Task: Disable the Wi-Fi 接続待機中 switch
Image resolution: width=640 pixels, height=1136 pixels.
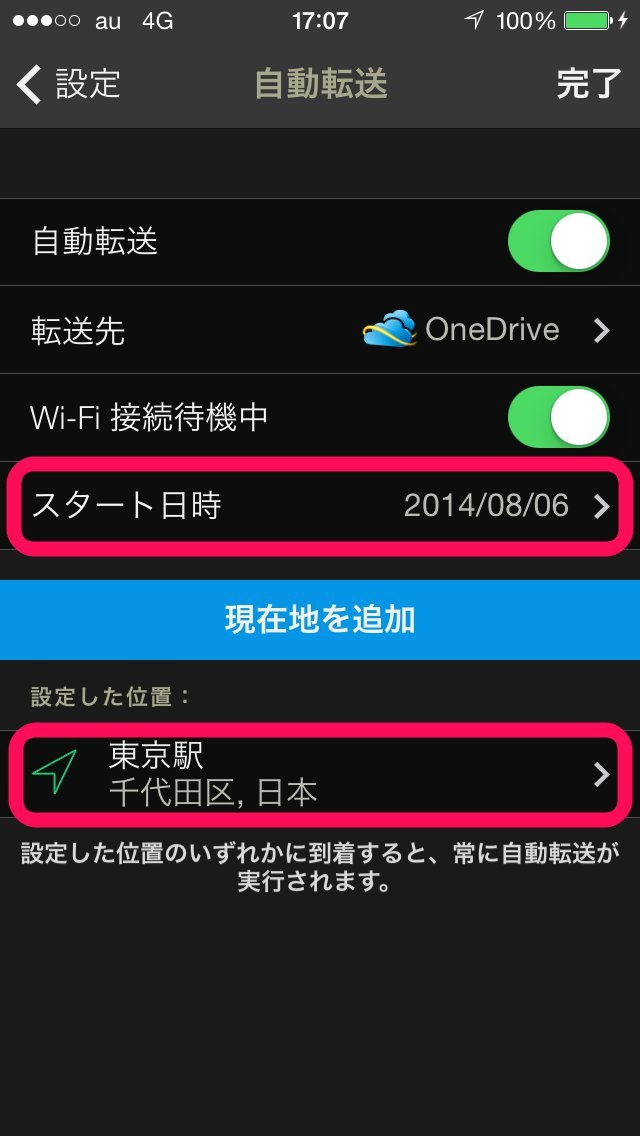Action: [558, 417]
